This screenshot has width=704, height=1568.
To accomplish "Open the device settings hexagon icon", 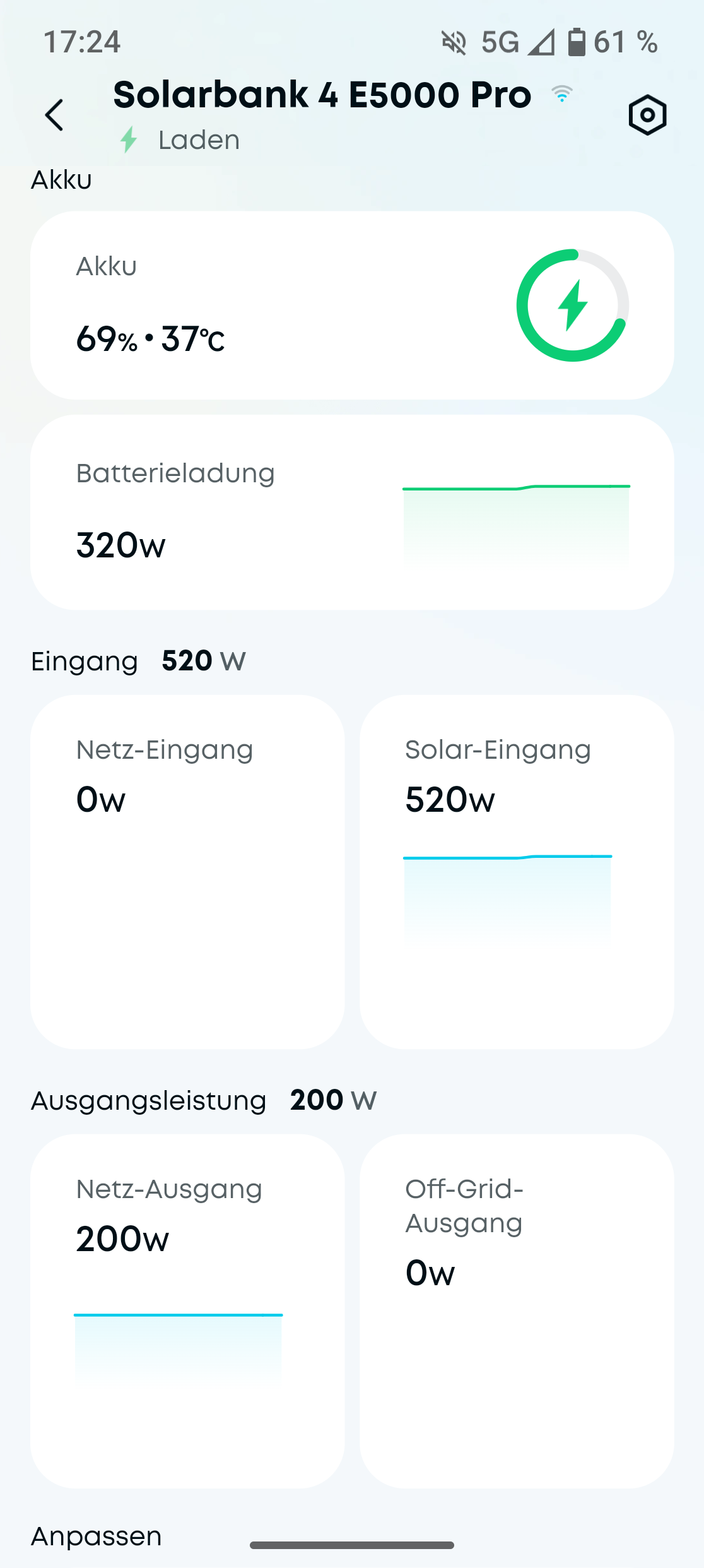I will pyautogui.click(x=647, y=115).
